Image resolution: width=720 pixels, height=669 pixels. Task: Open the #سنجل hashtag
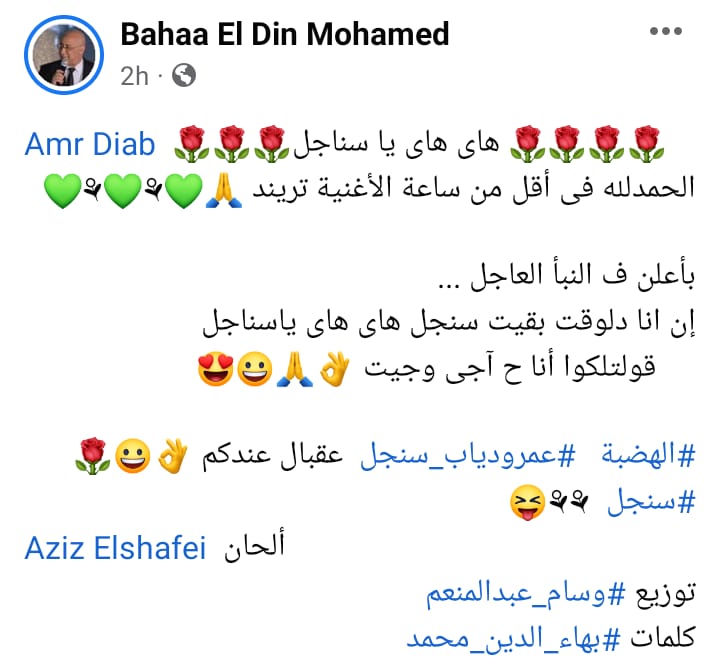click(x=650, y=503)
